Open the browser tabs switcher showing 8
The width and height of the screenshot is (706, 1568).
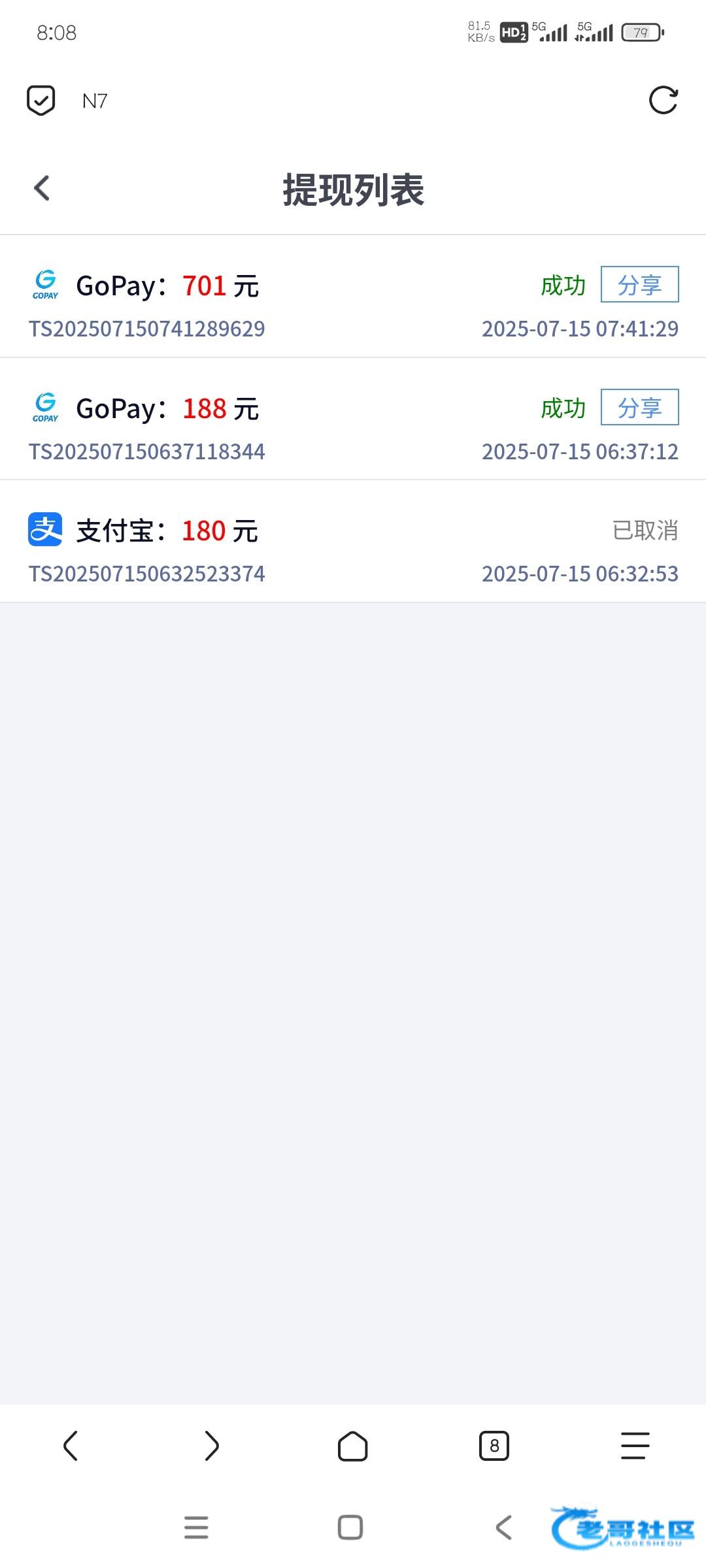[x=494, y=1445]
